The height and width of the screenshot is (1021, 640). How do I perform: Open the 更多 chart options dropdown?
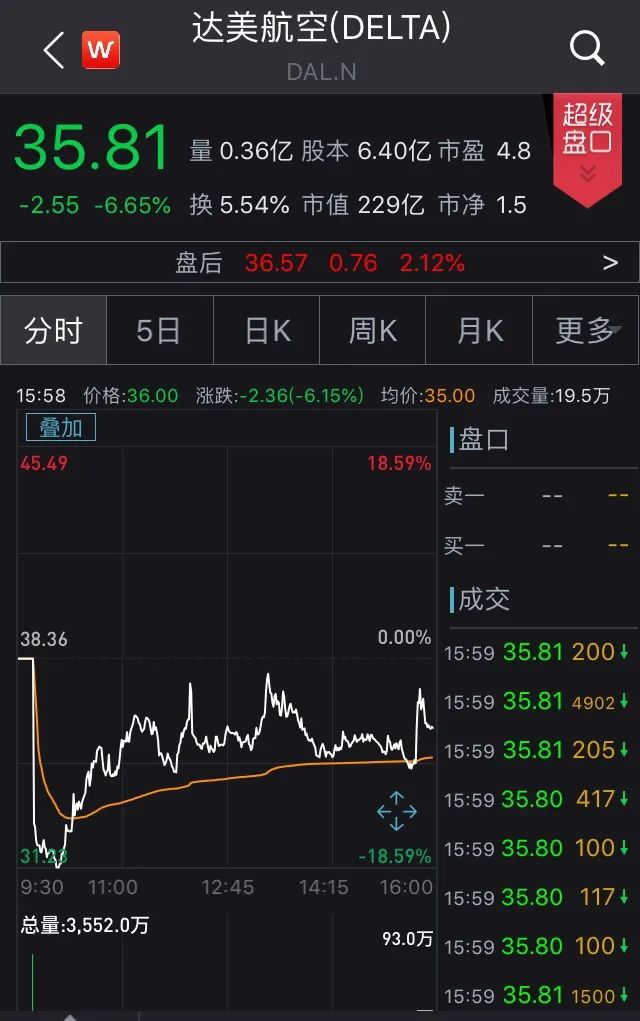[587, 330]
